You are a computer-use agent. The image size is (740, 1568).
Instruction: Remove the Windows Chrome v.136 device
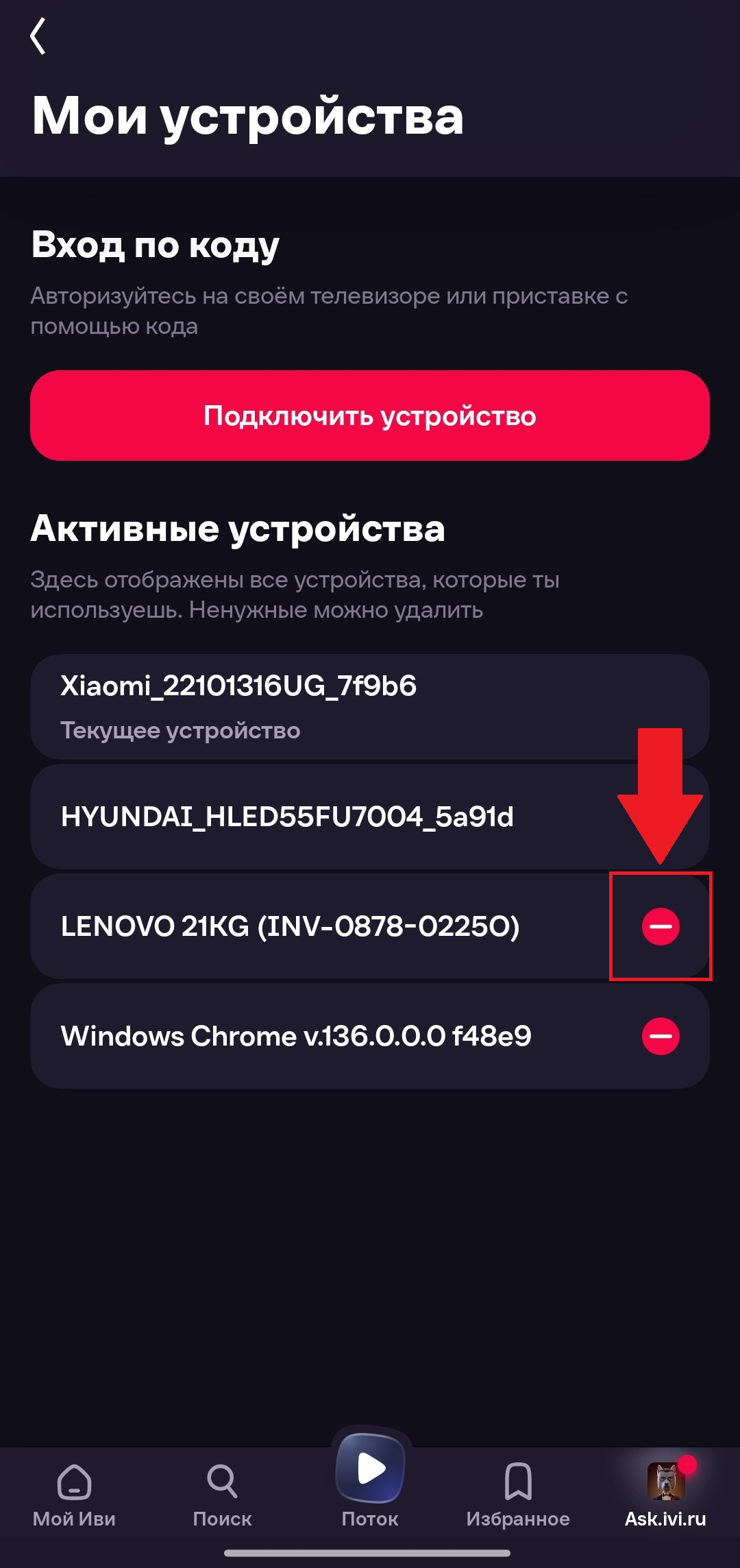661,1036
